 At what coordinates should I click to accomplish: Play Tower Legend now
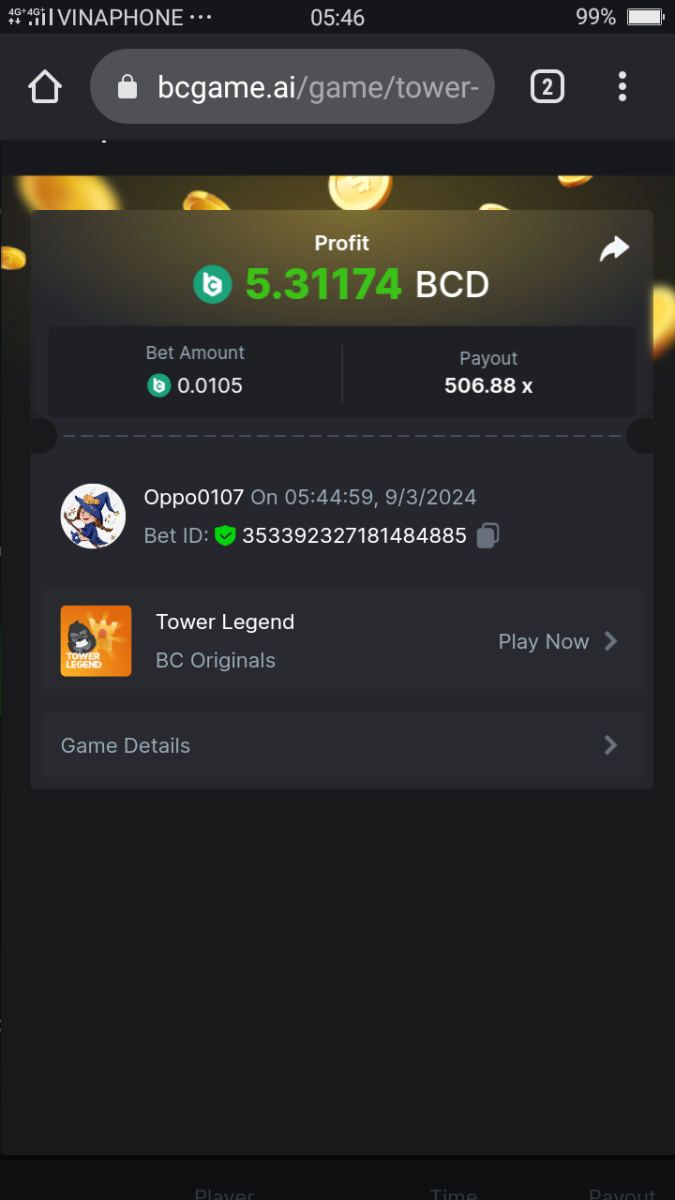[558, 642]
